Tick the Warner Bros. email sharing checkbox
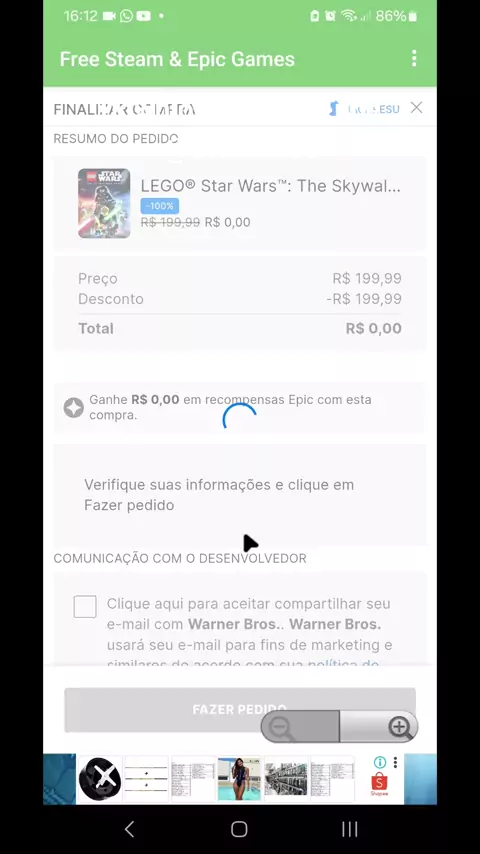480x854 pixels. tap(85, 606)
